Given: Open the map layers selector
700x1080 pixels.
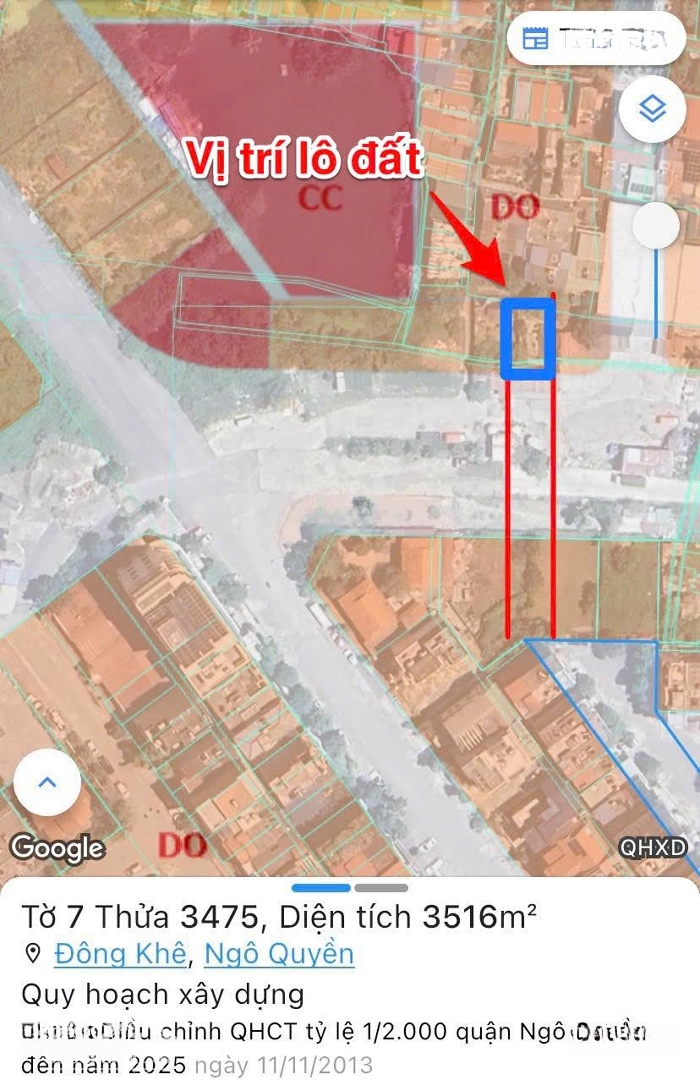Looking at the screenshot, I should pos(652,109).
